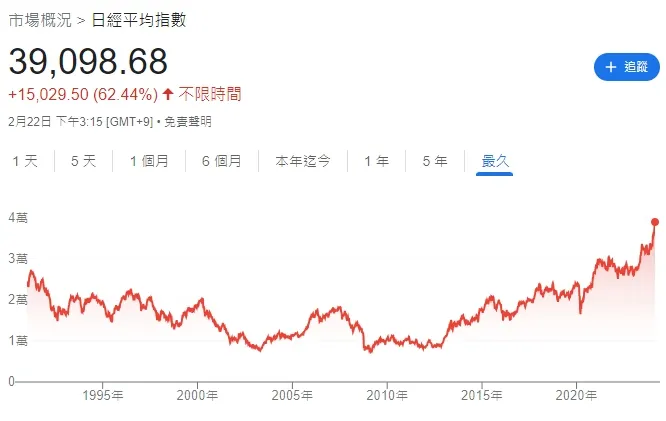Viewport: 666px width, 421px height.
Task: Select the 5 天 time range
Action: pyautogui.click(x=83, y=161)
